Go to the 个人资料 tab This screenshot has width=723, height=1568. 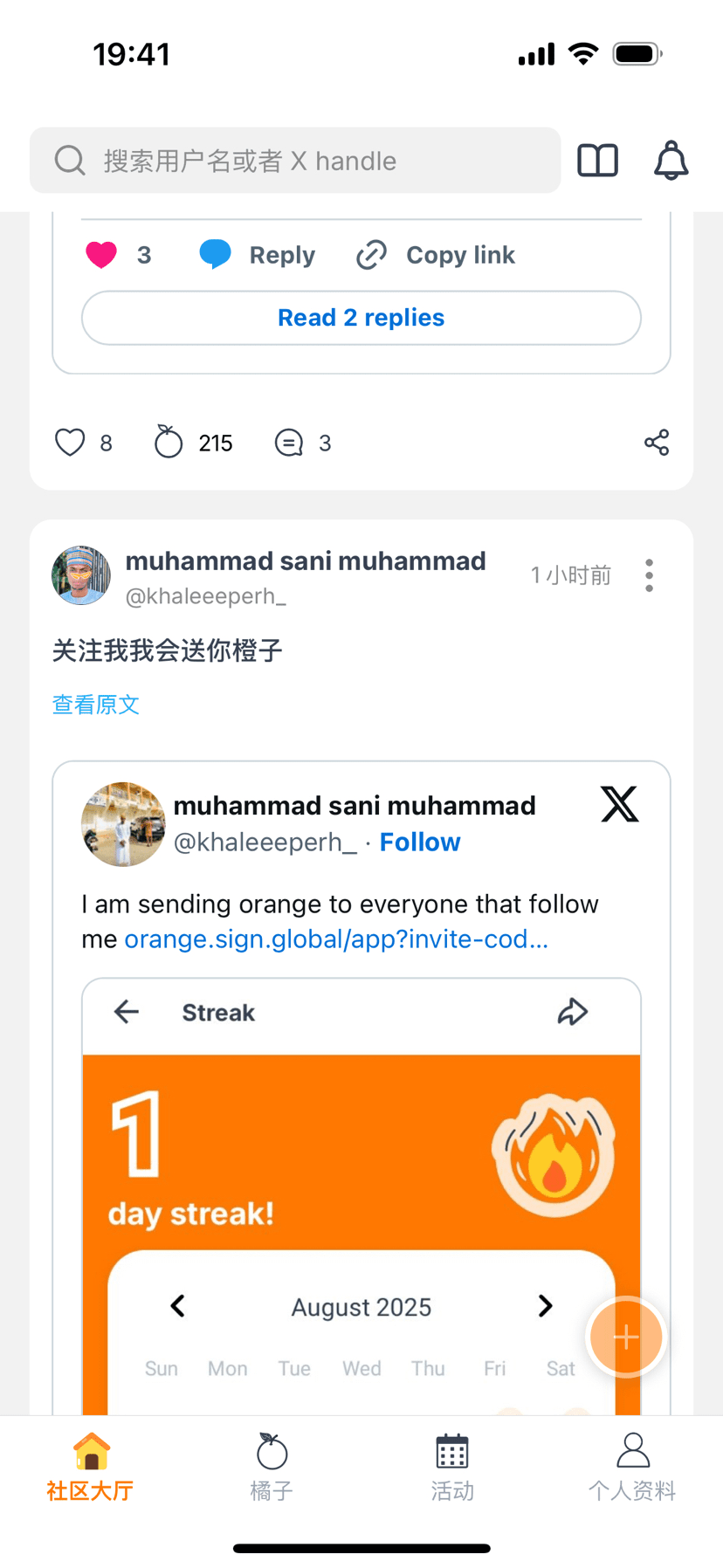[x=632, y=1467]
